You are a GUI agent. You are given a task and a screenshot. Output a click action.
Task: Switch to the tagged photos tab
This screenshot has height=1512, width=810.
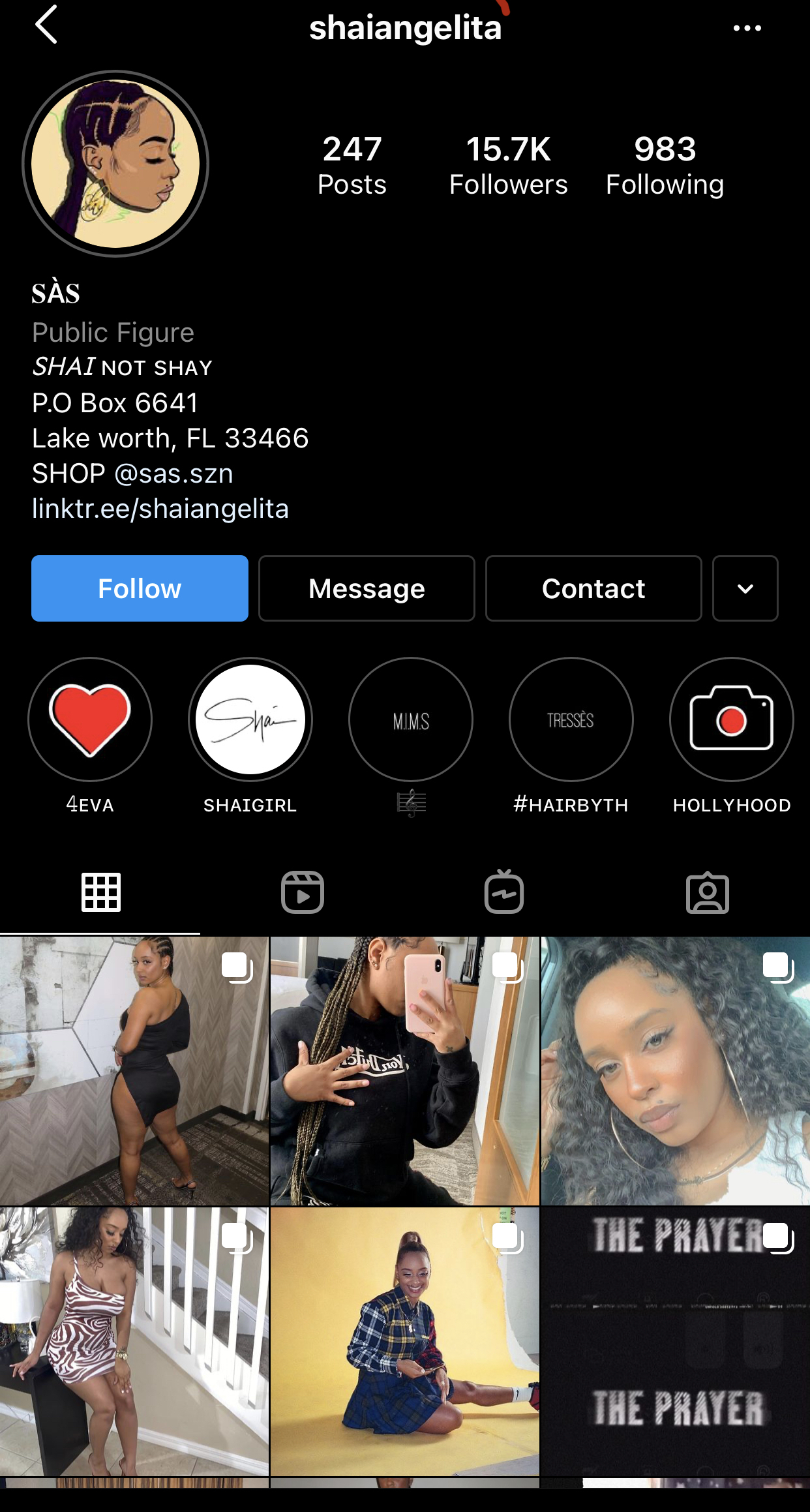coord(708,892)
